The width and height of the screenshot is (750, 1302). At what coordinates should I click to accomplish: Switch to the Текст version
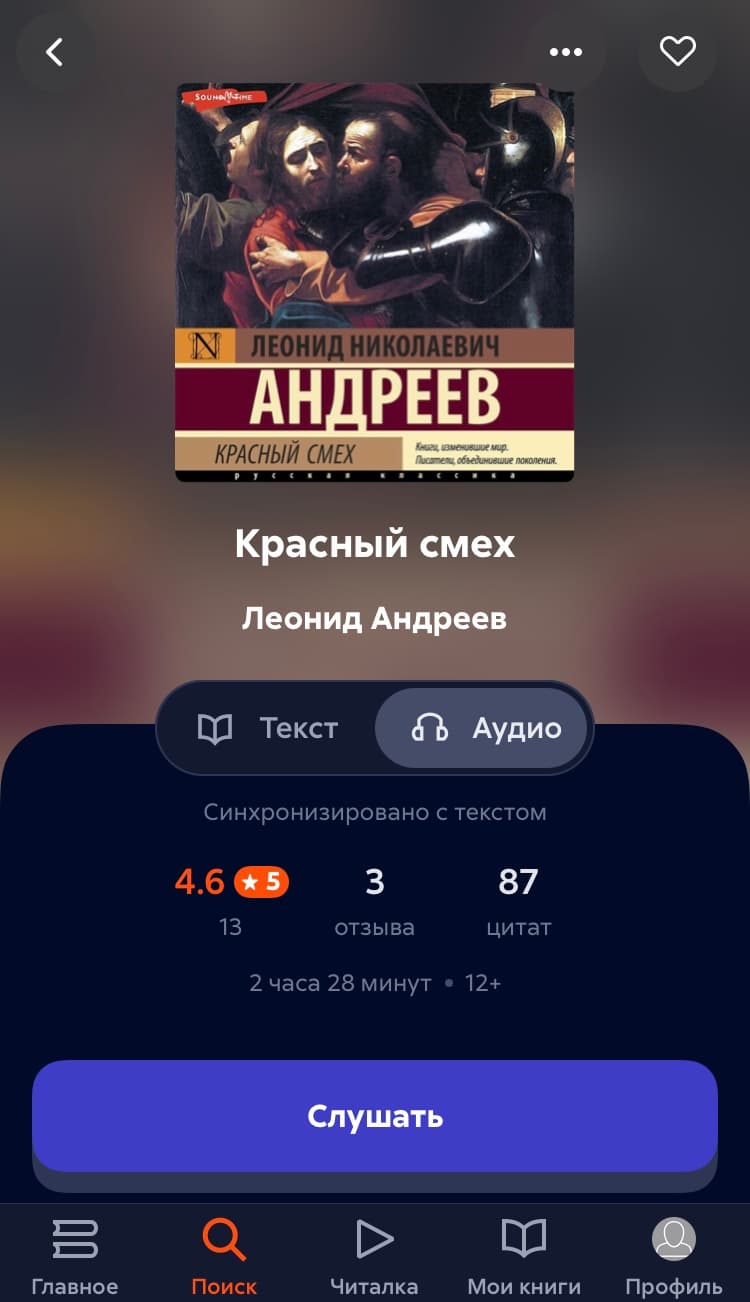(x=268, y=728)
